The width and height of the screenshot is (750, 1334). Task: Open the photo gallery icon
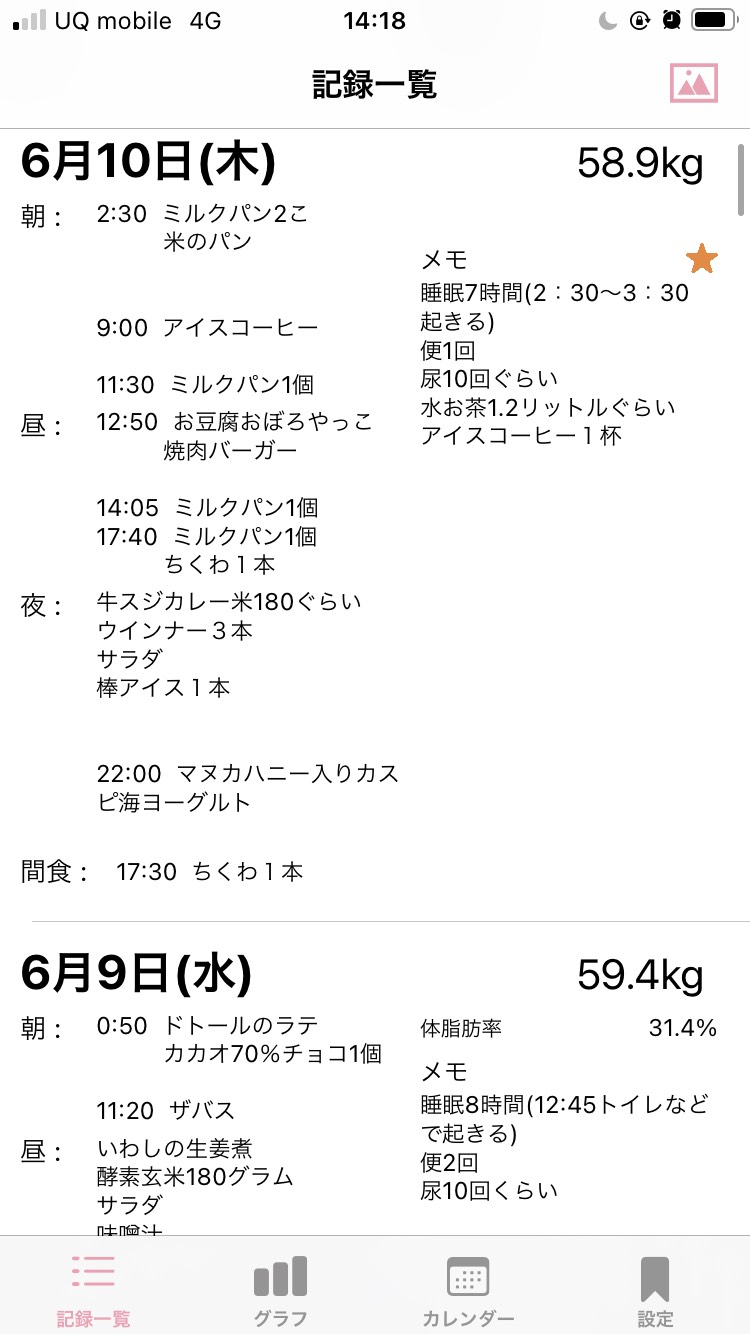[x=694, y=83]
